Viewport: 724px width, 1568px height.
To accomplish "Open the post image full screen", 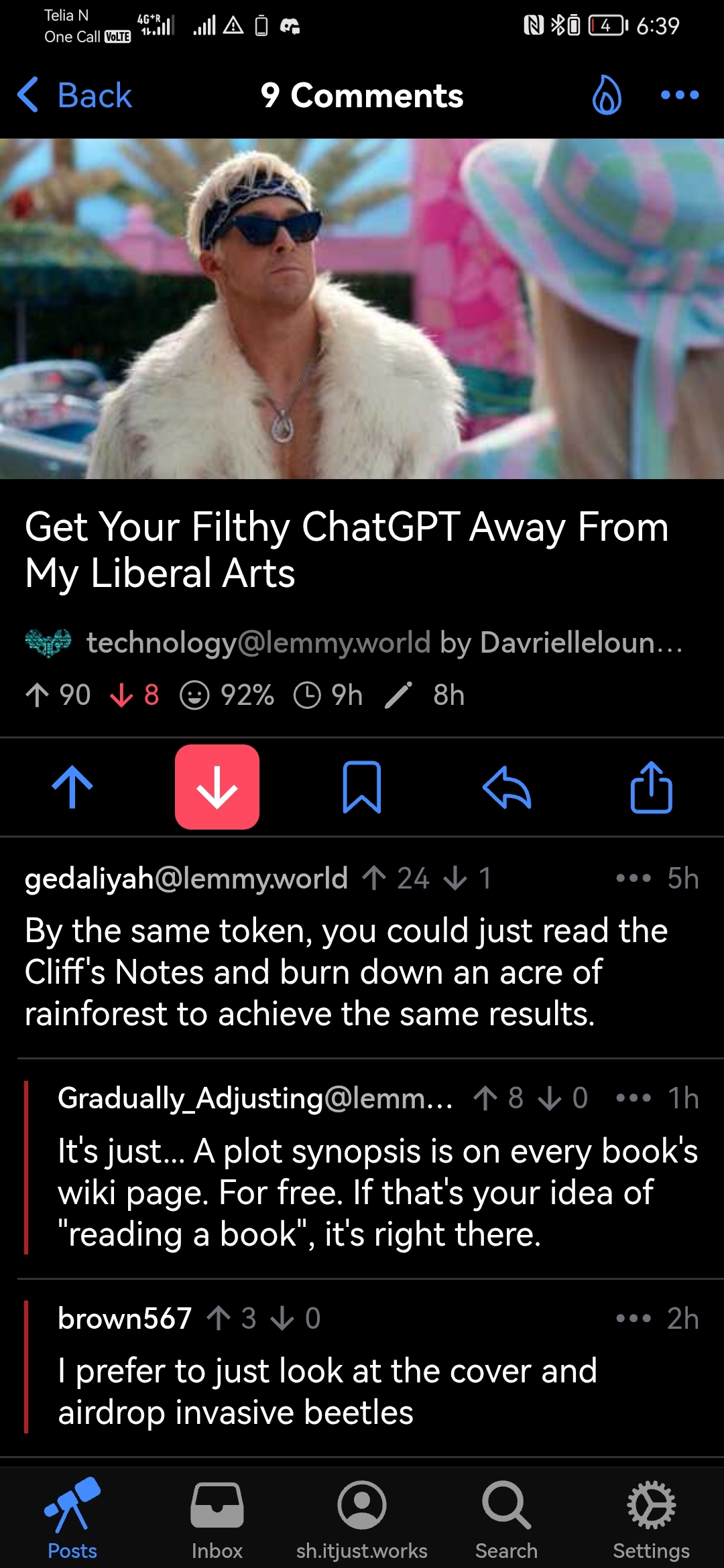I will [x=362, y=308].
